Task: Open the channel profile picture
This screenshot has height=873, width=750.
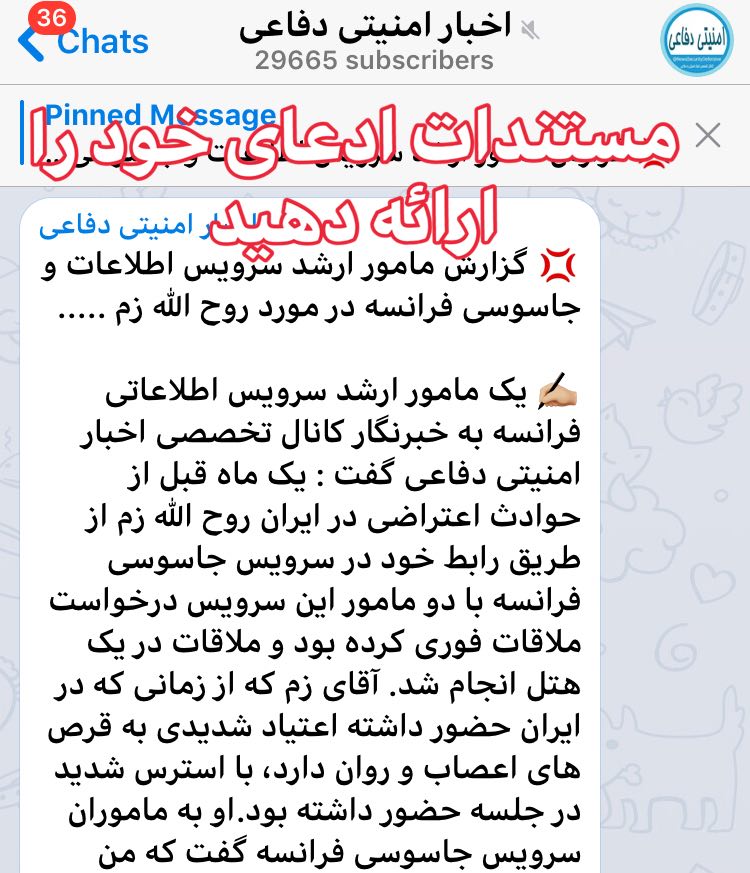Action: coord(697,41)
